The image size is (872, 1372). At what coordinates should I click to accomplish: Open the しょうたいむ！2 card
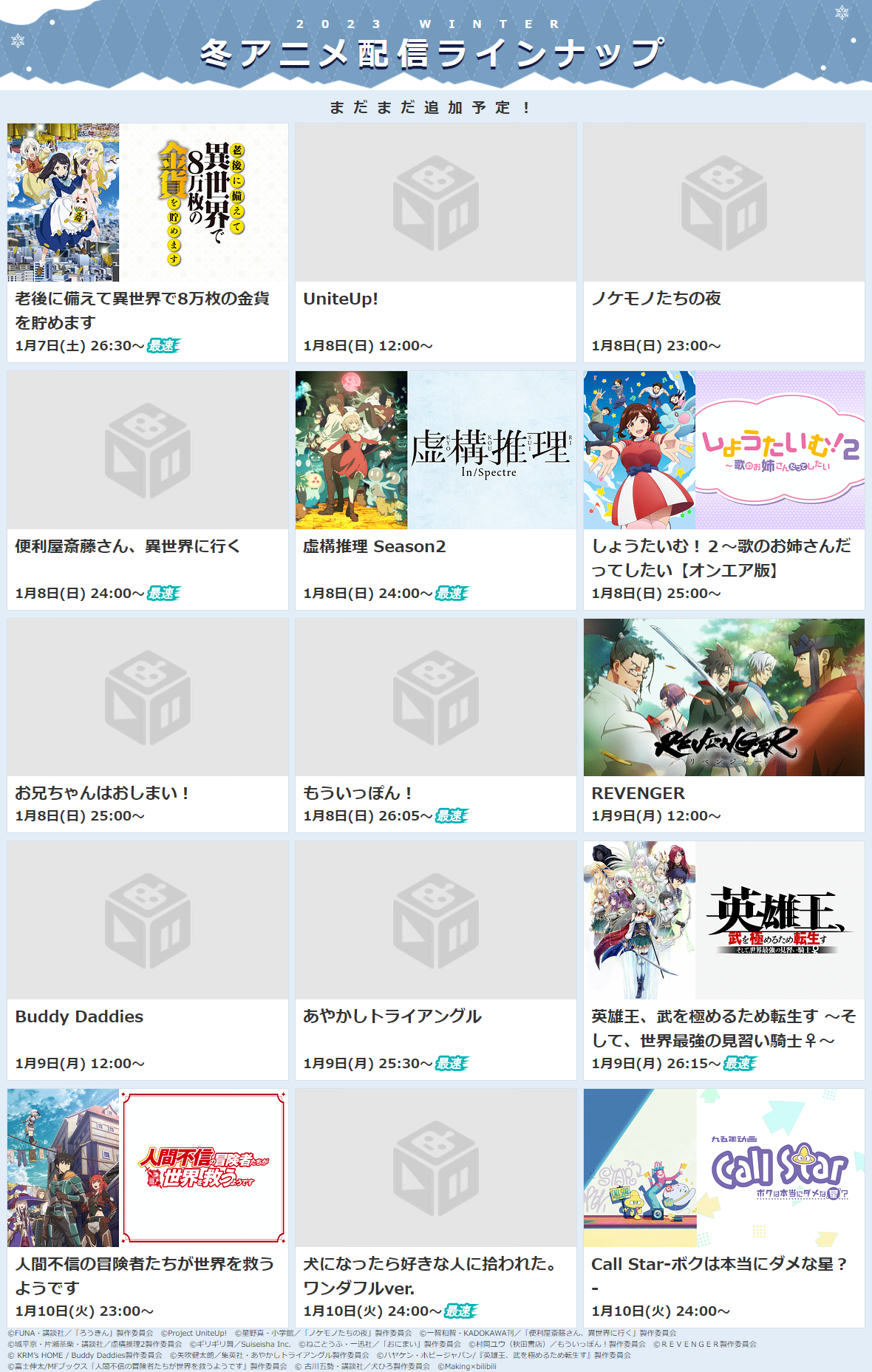tap(723, 489)
